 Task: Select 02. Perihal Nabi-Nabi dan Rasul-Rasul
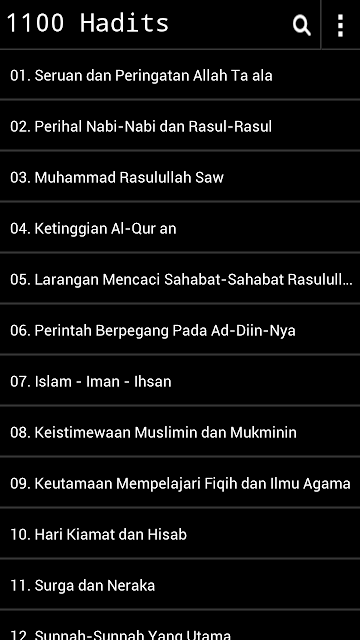point(180,126)
